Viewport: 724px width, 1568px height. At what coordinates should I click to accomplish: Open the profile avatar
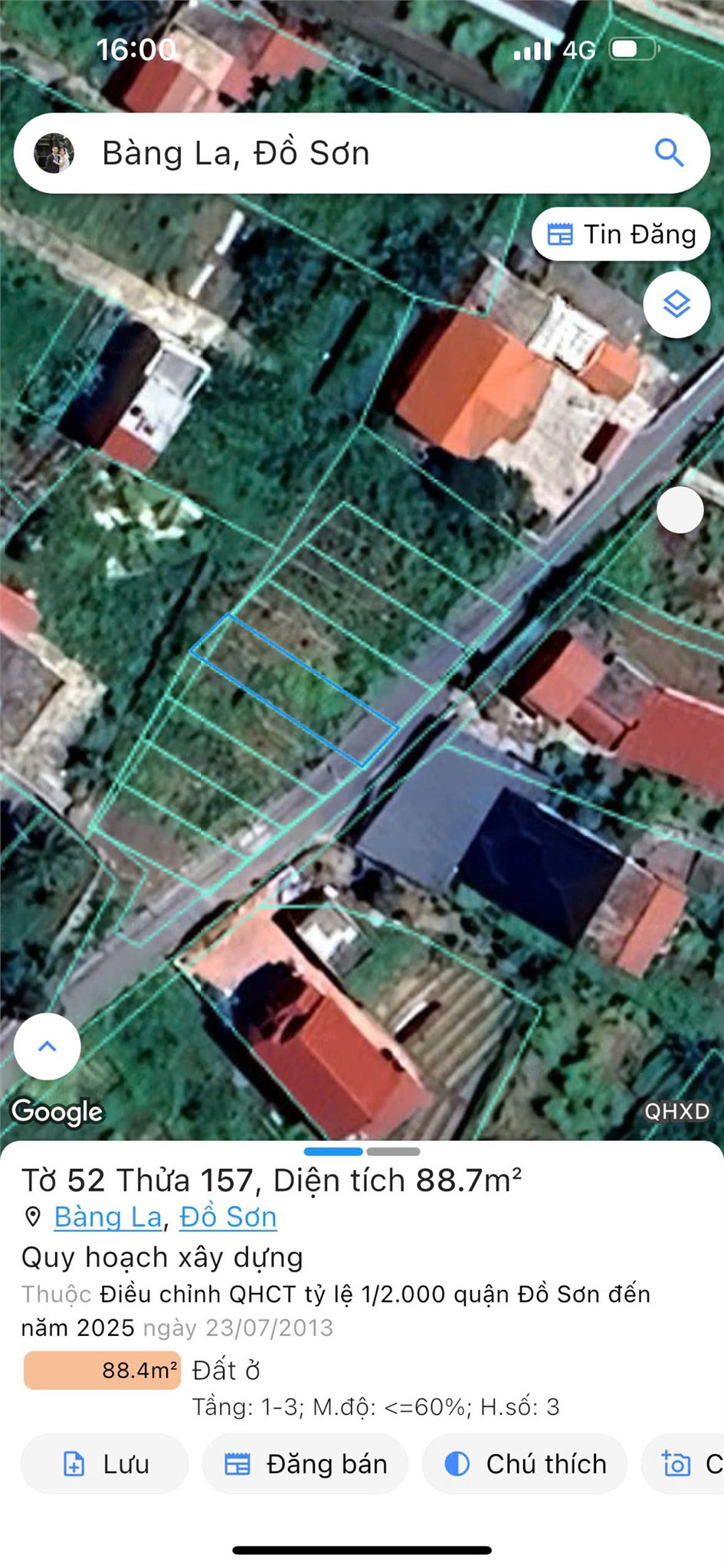(54, 153)
